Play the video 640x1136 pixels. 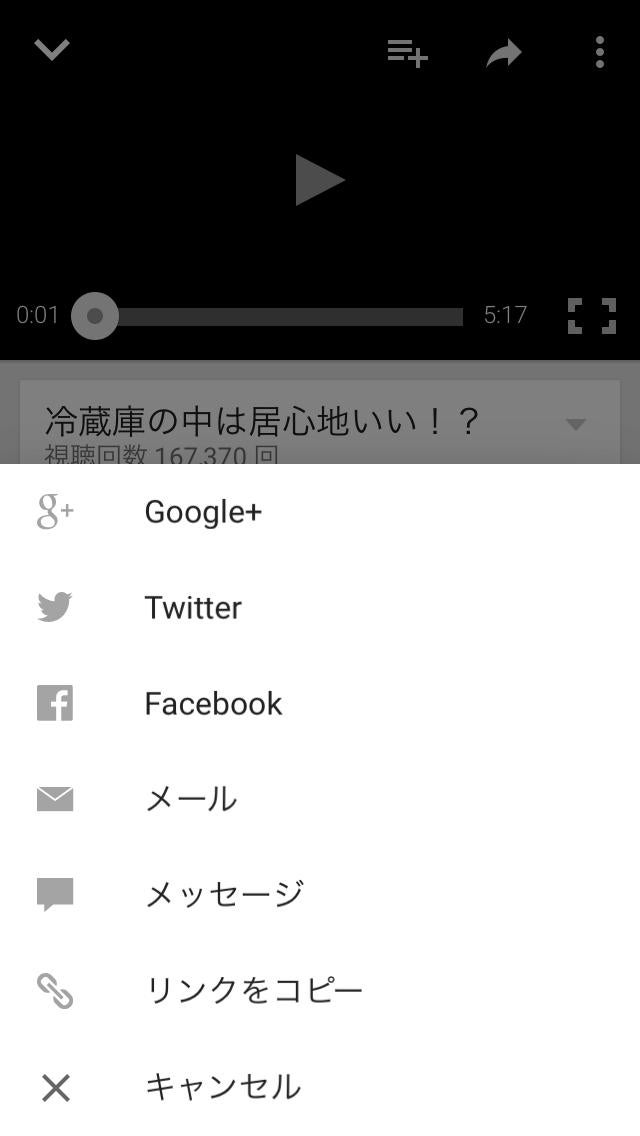click(x=319, y=181)
